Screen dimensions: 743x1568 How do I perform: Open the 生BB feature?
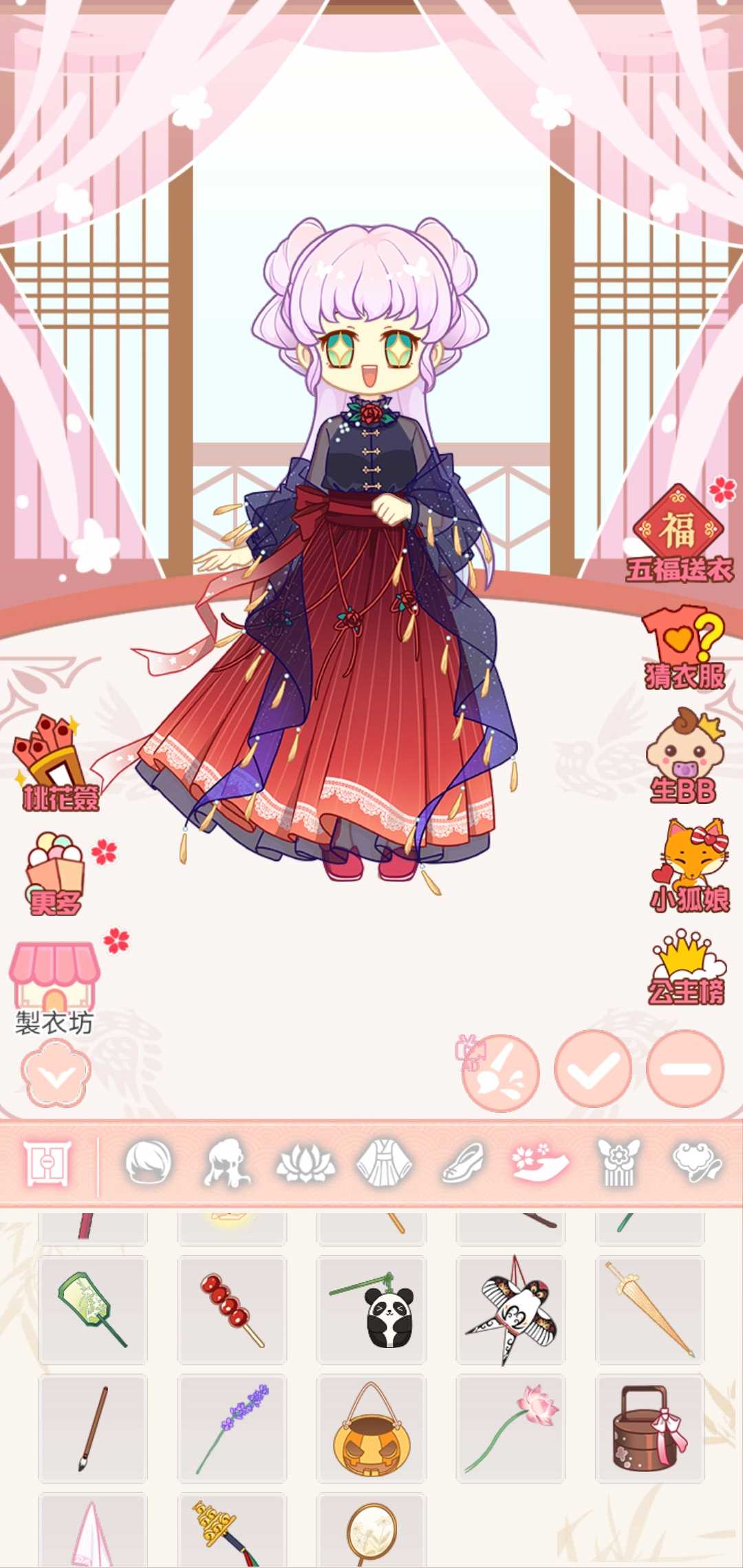pos(685,756)
